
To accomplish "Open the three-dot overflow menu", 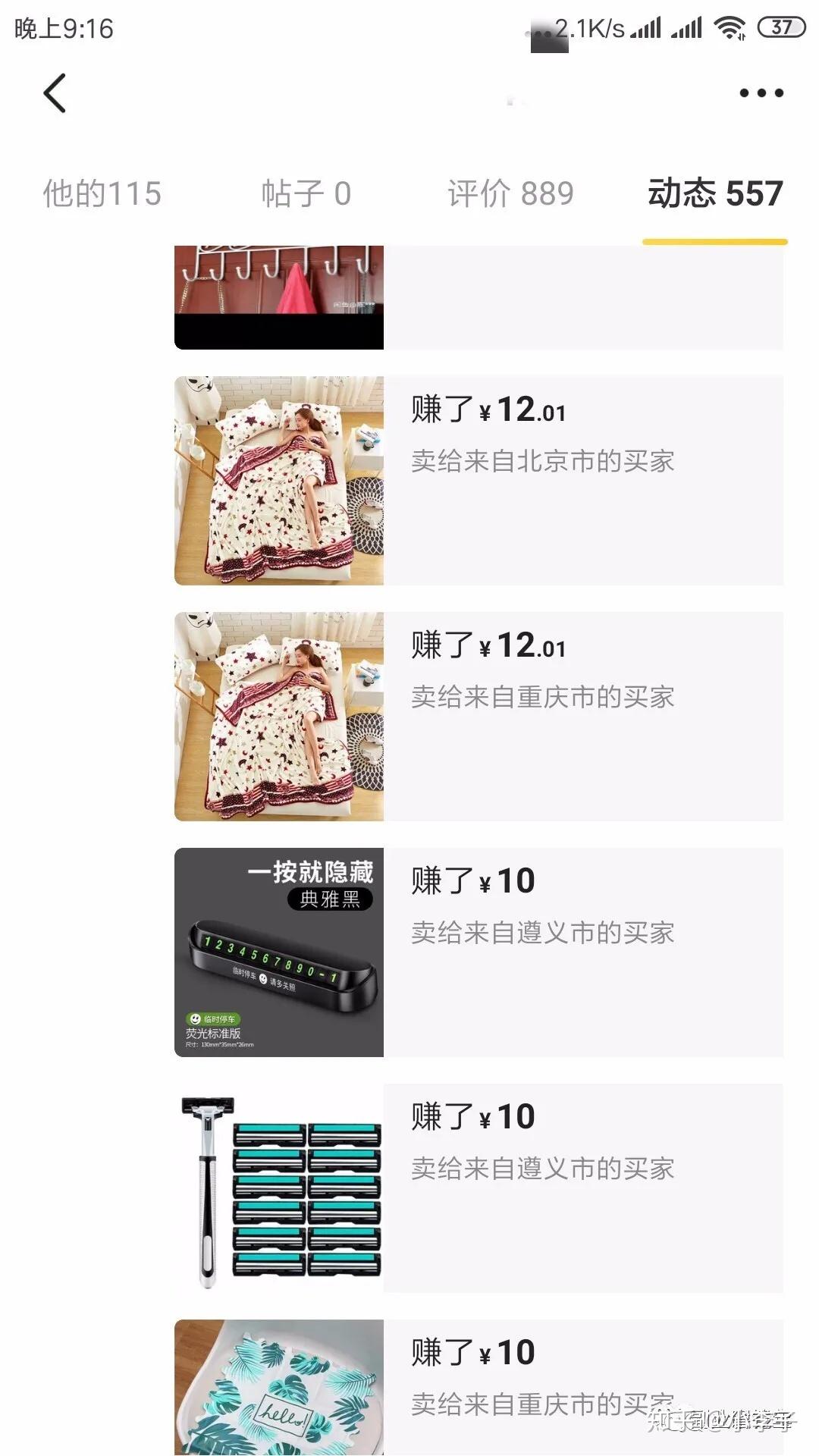I will (761, 93).
